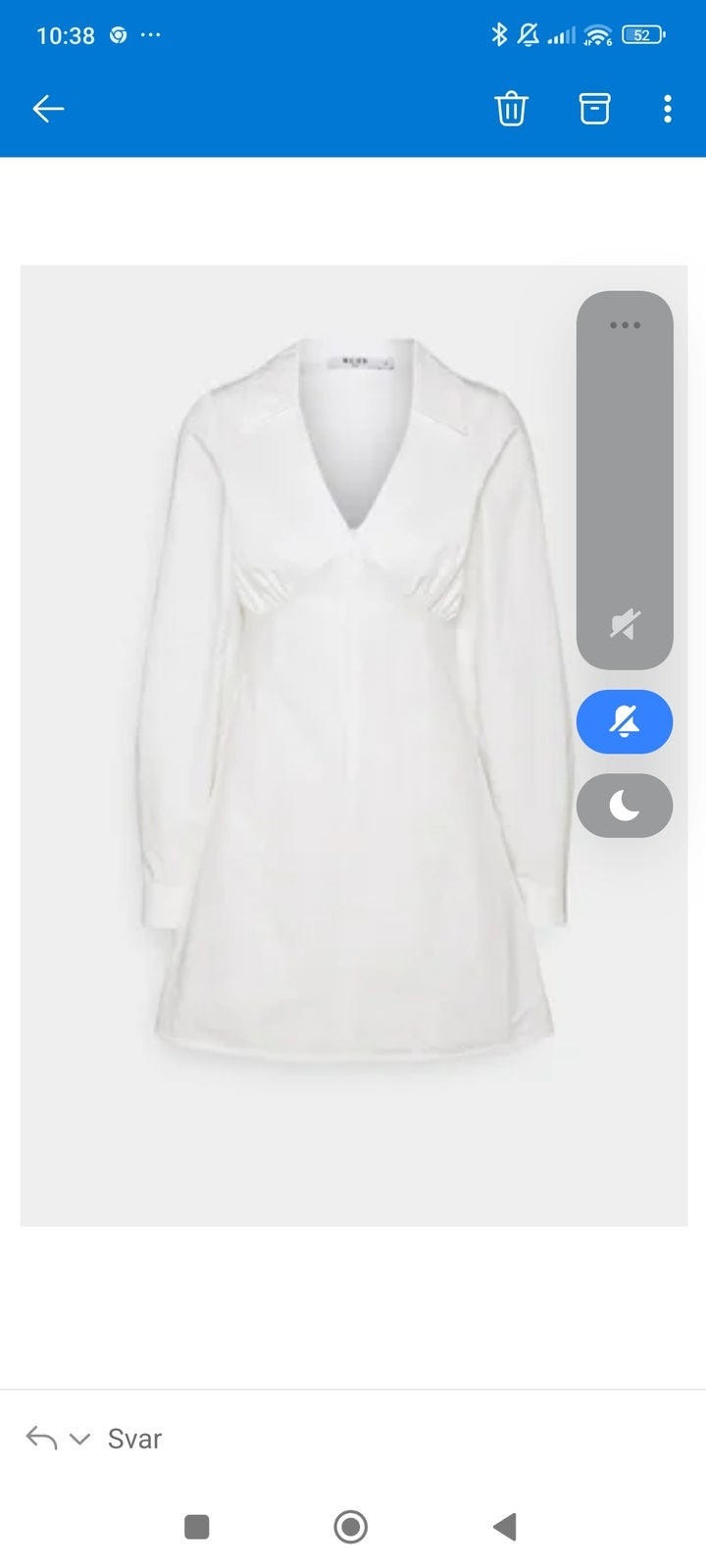Image resolution: width=706 pixels, height=1568 pixels.
Task: Open the email overflow menu
Action: point(667,109)
